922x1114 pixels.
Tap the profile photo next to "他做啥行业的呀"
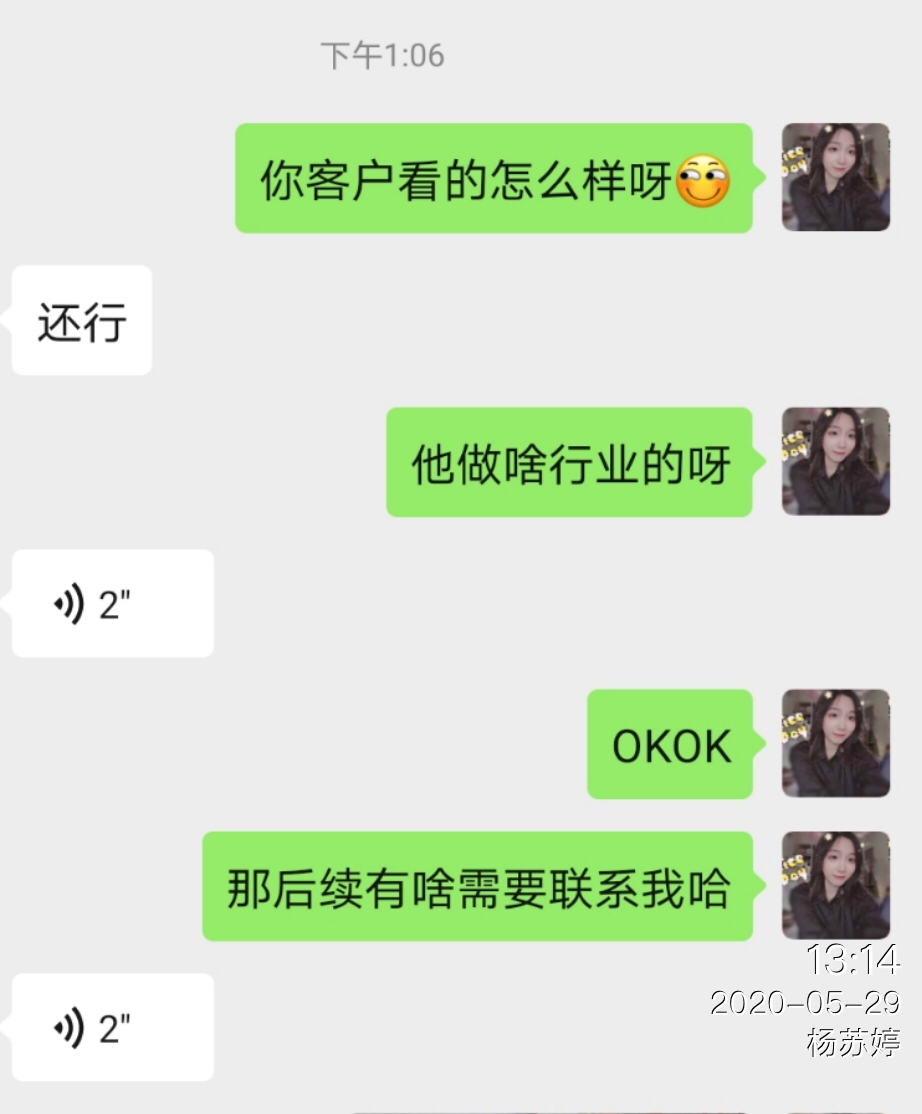(835, 461)
